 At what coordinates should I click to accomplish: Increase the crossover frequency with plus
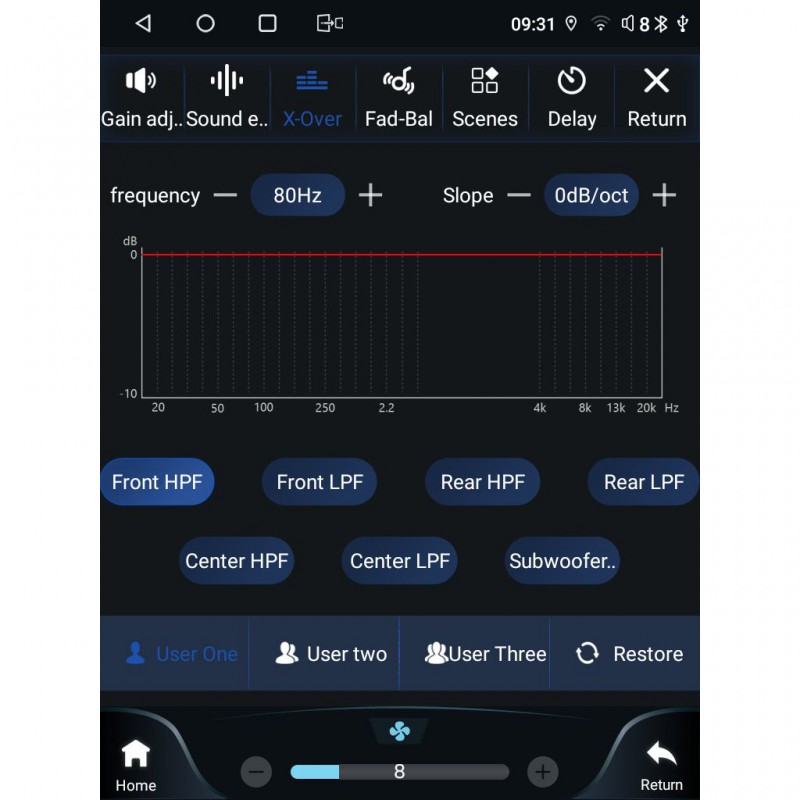pyautogui.click(x=370, y=195)
